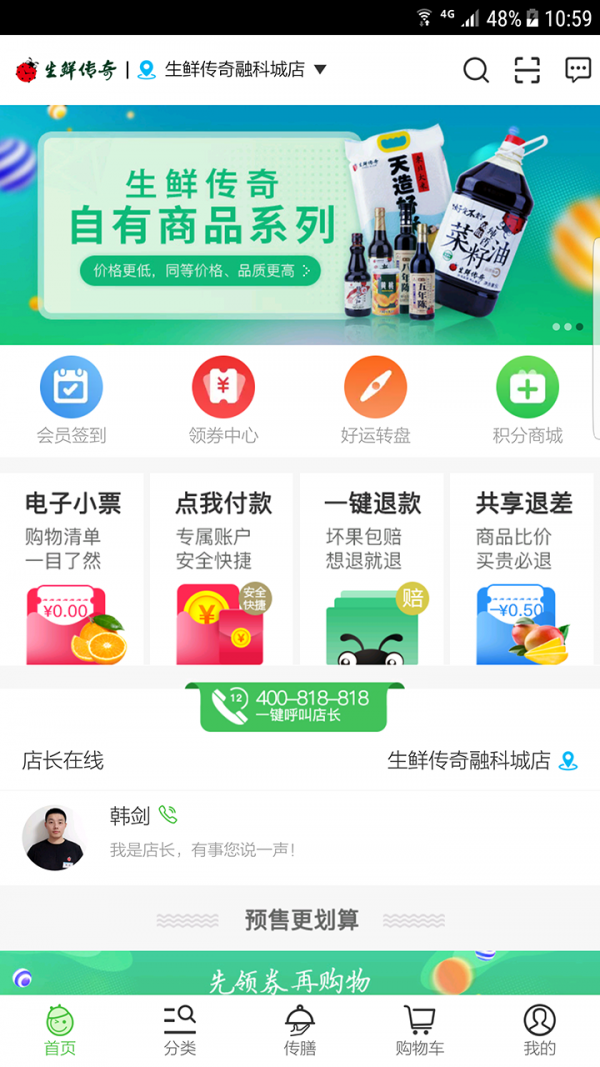The height and width of the screenshot is (1067, 600).
Task: Go to 领券中心 coupon center
Action: [223, 400]
